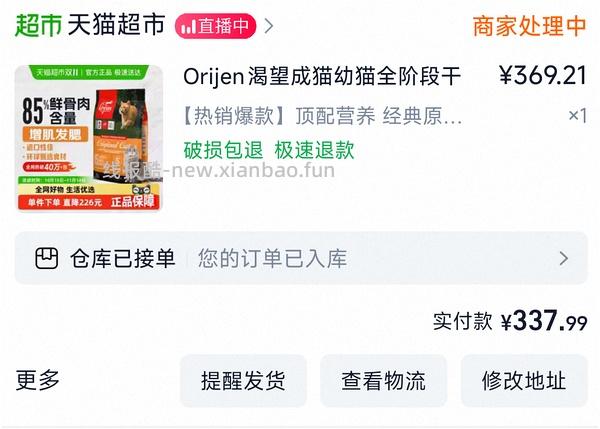The width and height of the screenshot is (600, 429).
Task: Tap 修改地址 to change address
Action: click(x=523, y=381)
